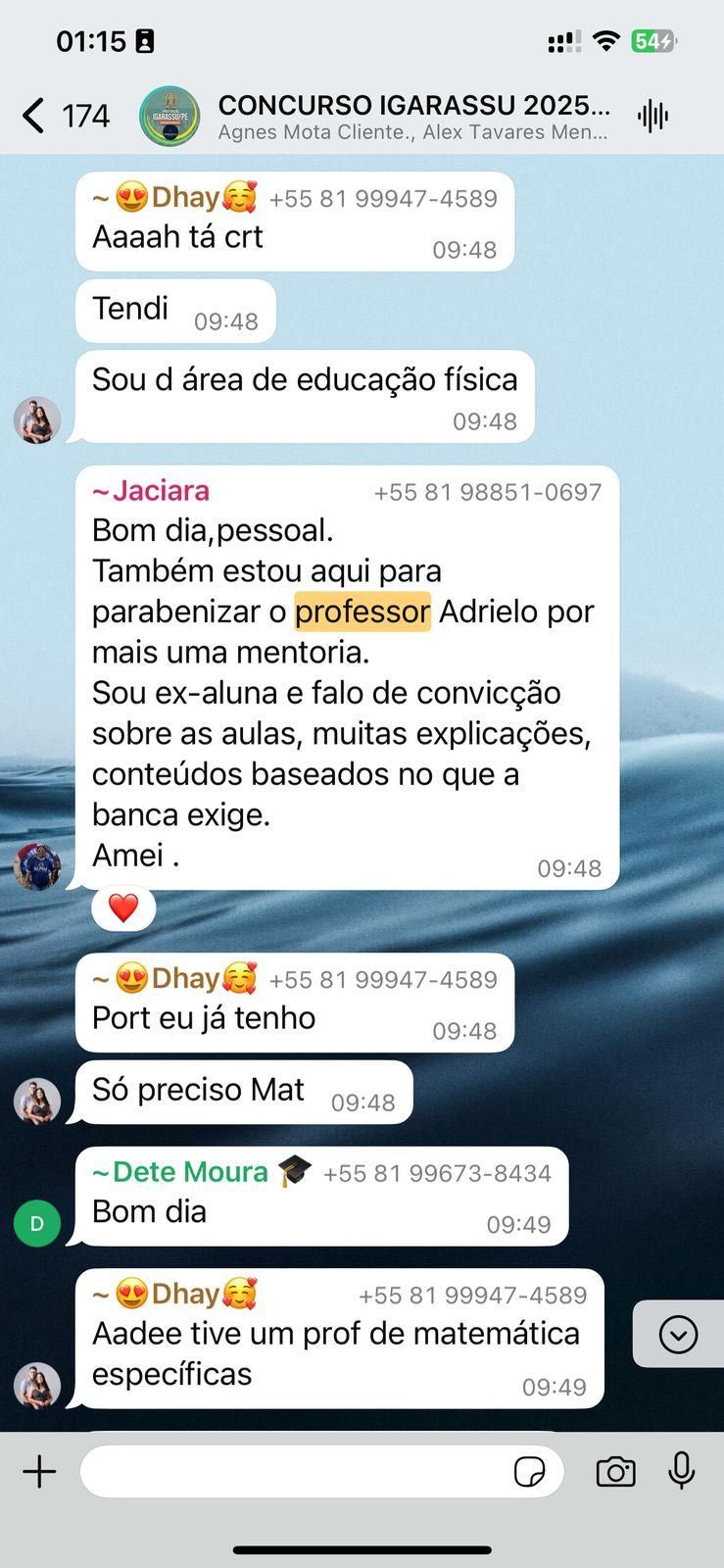Start a group voice chat
This screenshot has height=1568, width=724.
tap(652, 116)
